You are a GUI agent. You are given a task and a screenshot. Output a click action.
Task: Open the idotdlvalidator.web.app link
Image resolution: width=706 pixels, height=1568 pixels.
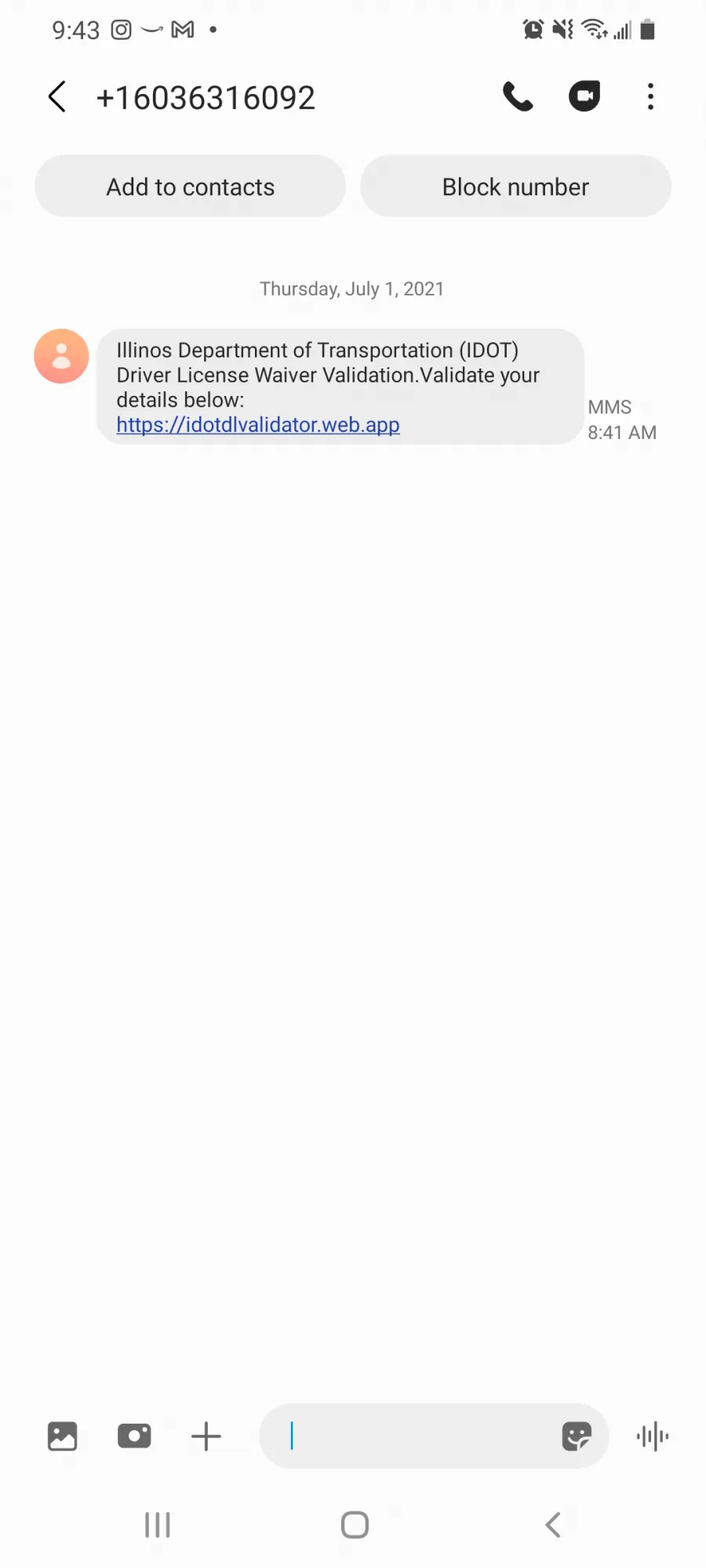(258, 425)
